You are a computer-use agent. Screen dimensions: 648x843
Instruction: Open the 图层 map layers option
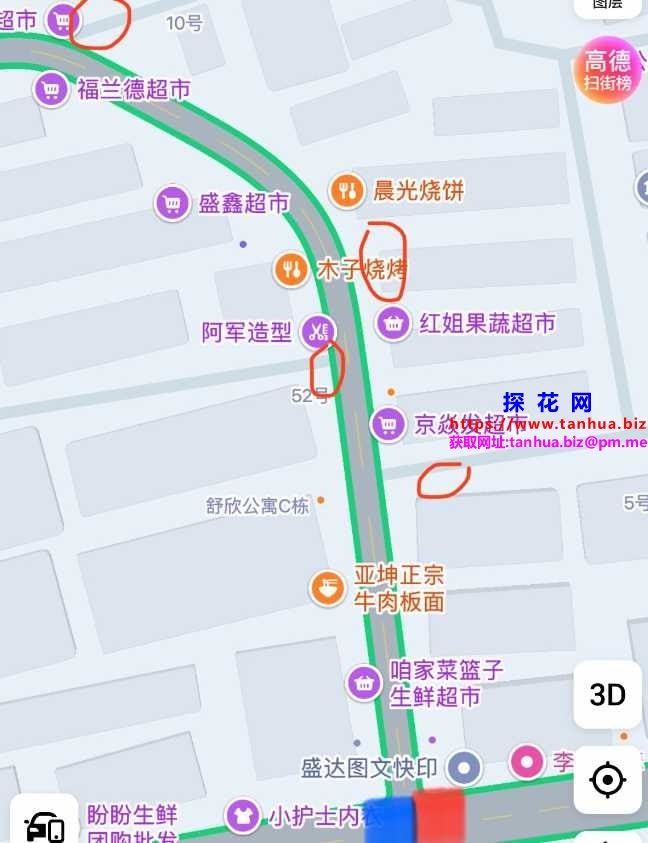pyautogui.click(x=607, y=5)
